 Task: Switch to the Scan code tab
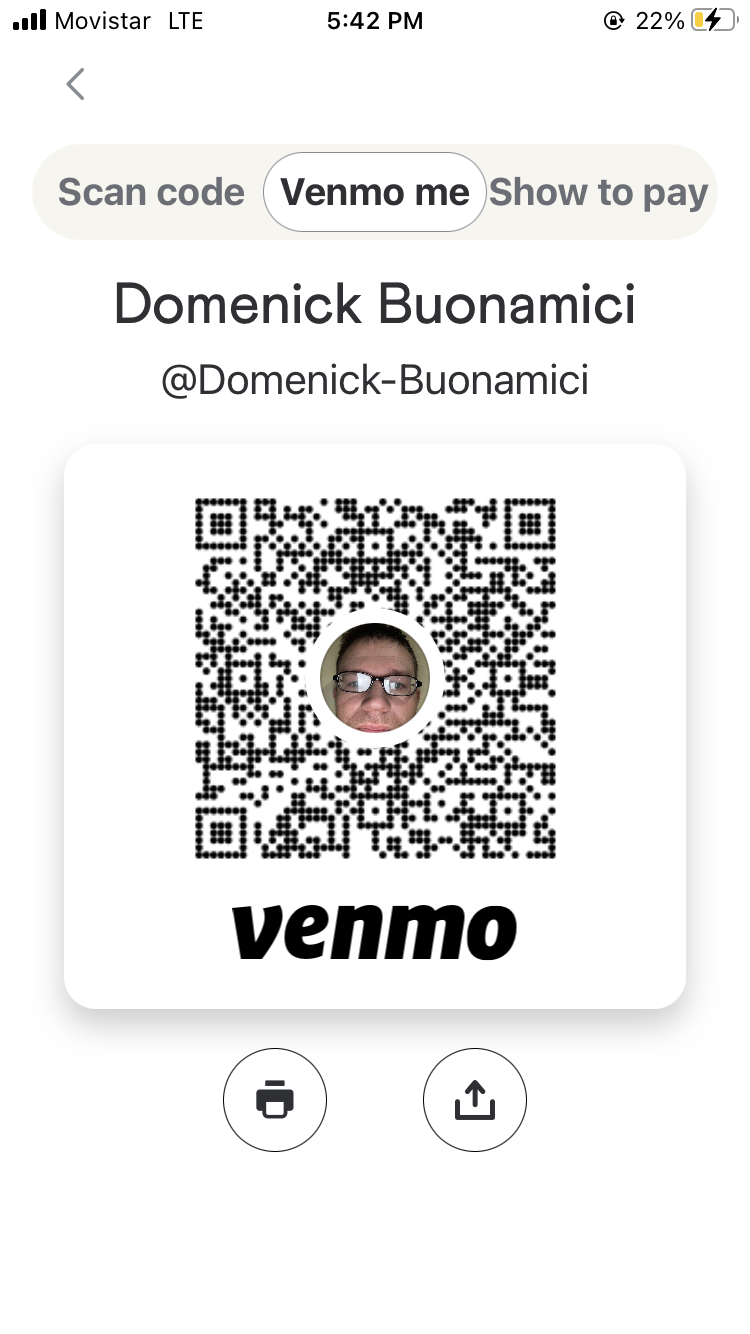click(x=151, y=192)
